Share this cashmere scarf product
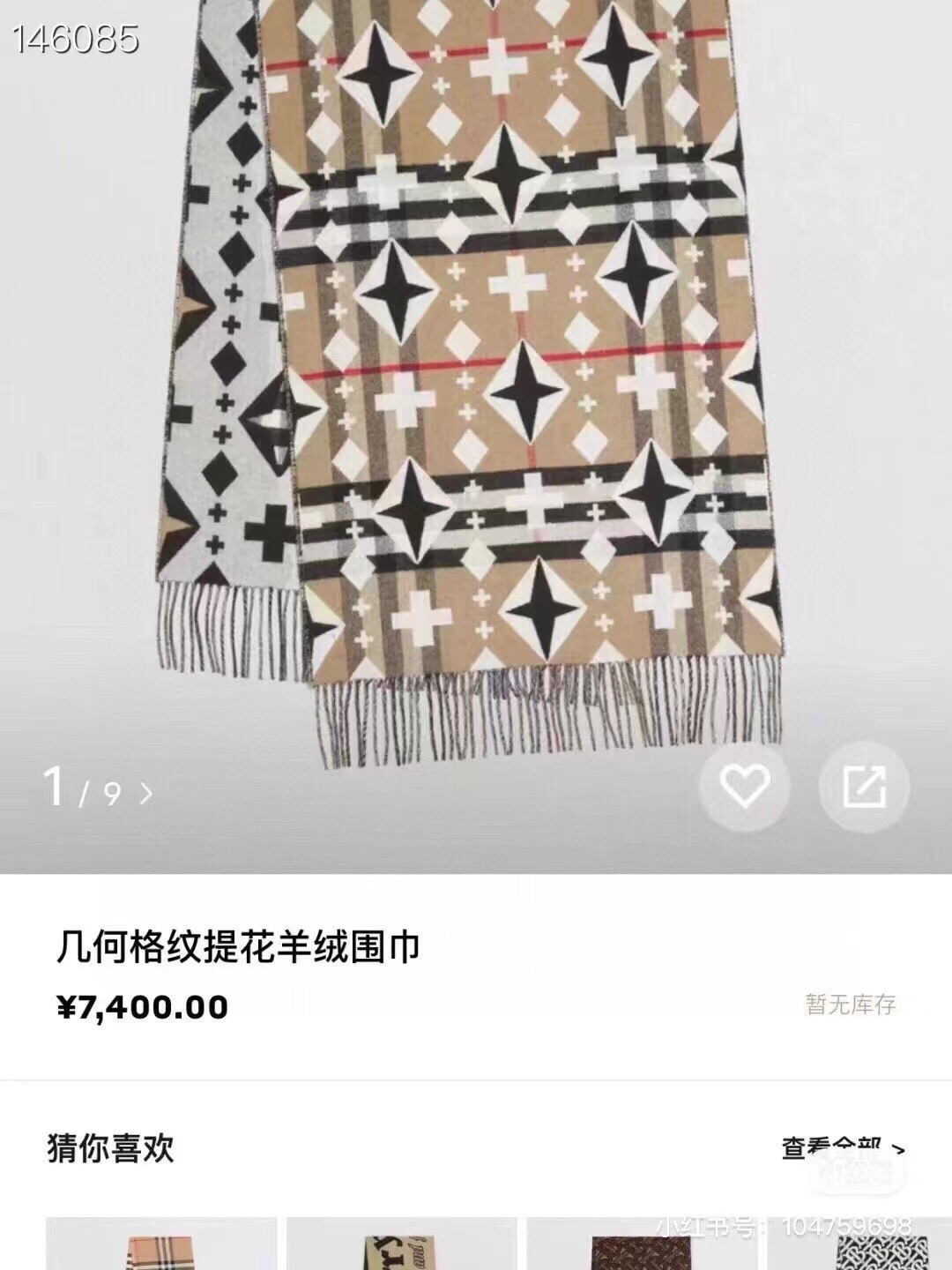The image size is (952, 1270). click(x=864, y=786)
